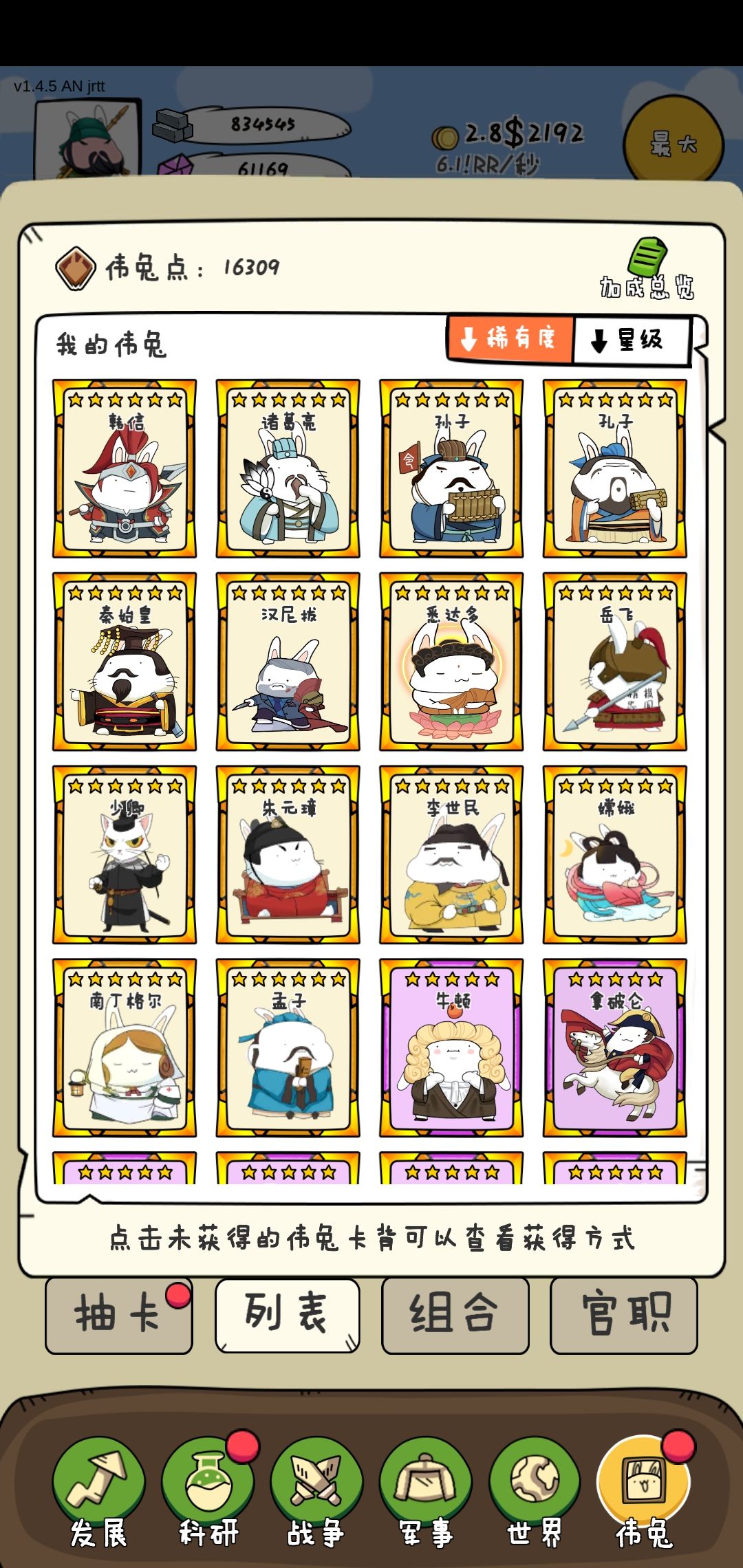Screen dimensions: 743x1568
Task: Open the 南丁格尔 card
Action: coord(125,1048)
